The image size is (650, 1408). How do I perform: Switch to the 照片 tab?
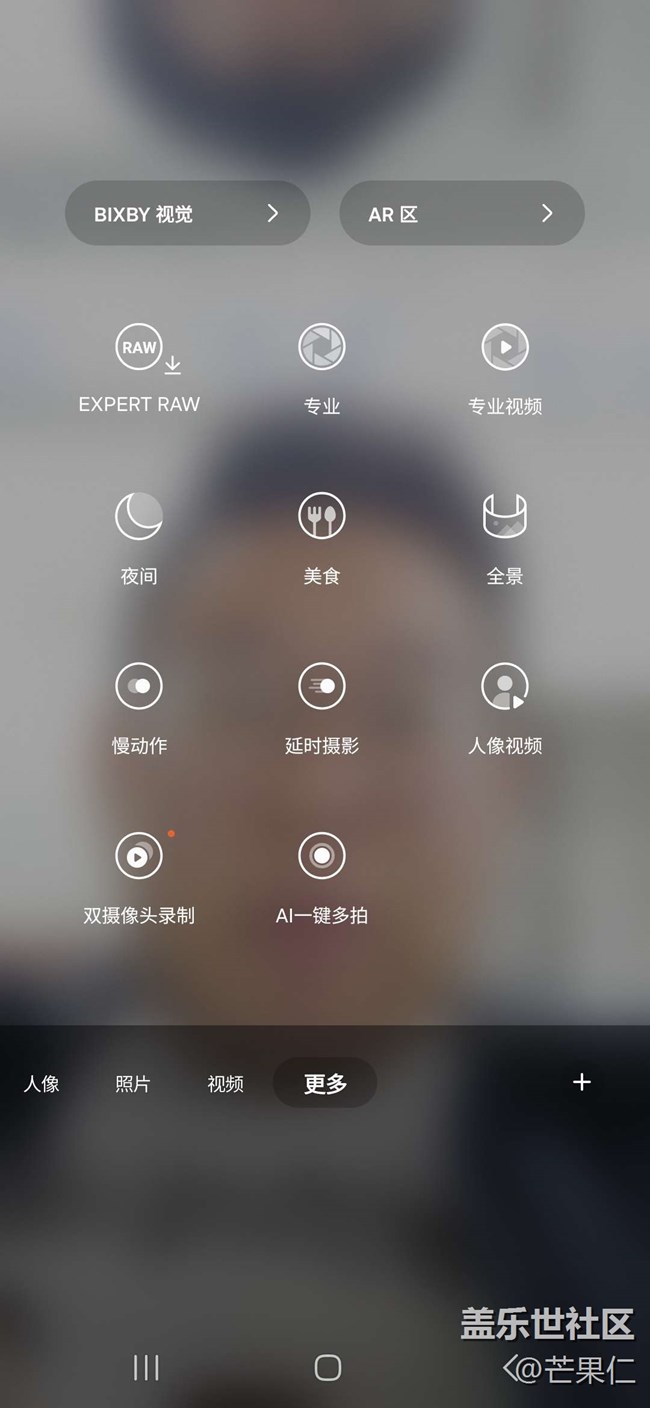pos(133,1084)
